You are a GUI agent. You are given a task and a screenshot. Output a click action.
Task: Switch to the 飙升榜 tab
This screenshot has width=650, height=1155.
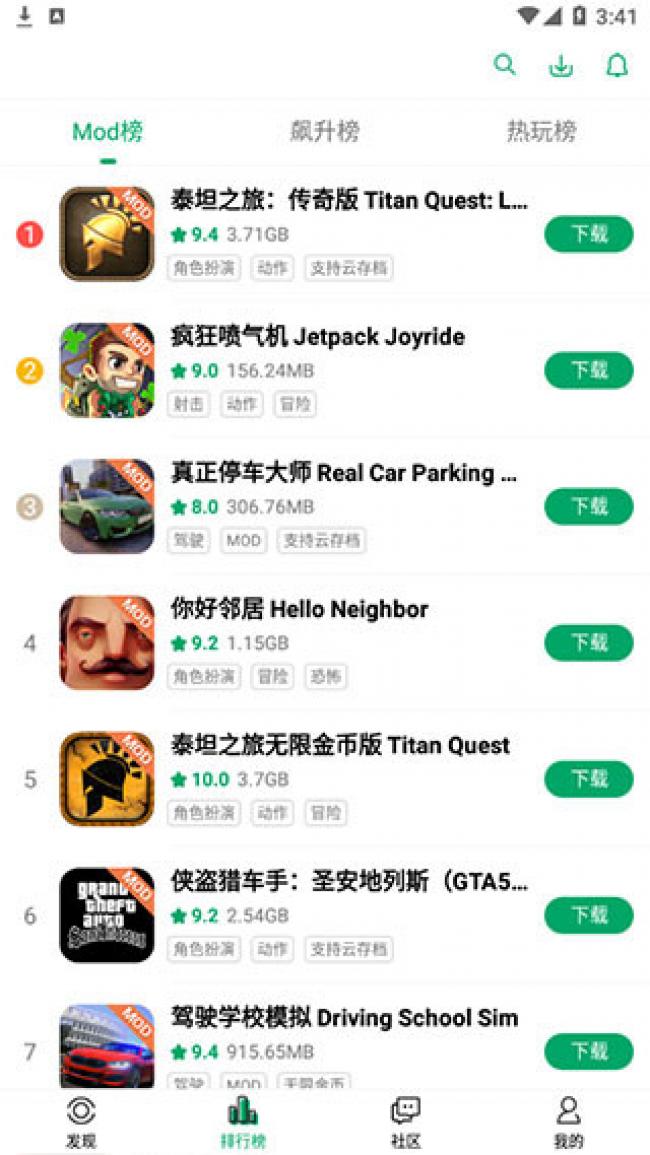[x=325, y=132]
